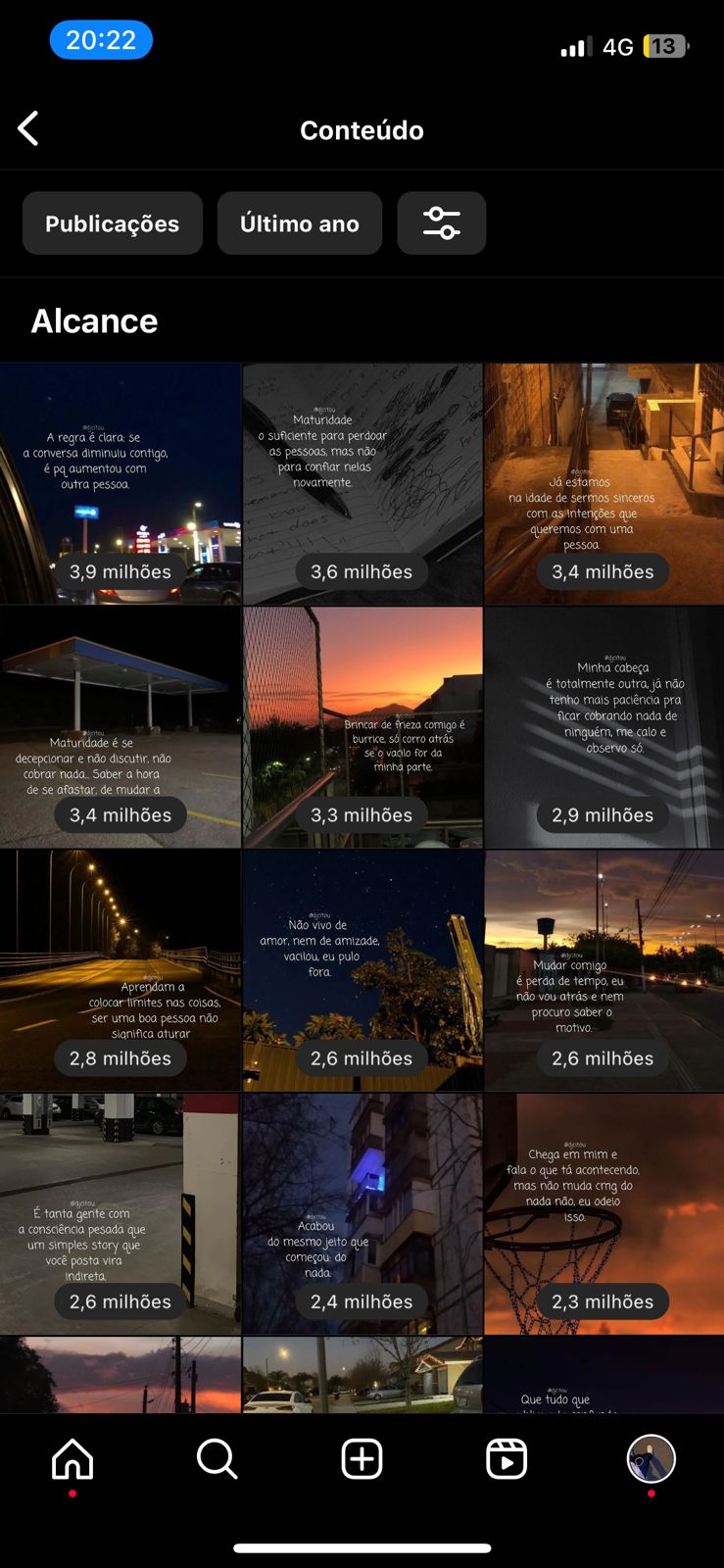Viewport: 724px width, 1568px height.
Task: Open the post with 3,3 milhões reach
Action: point(362,727)
